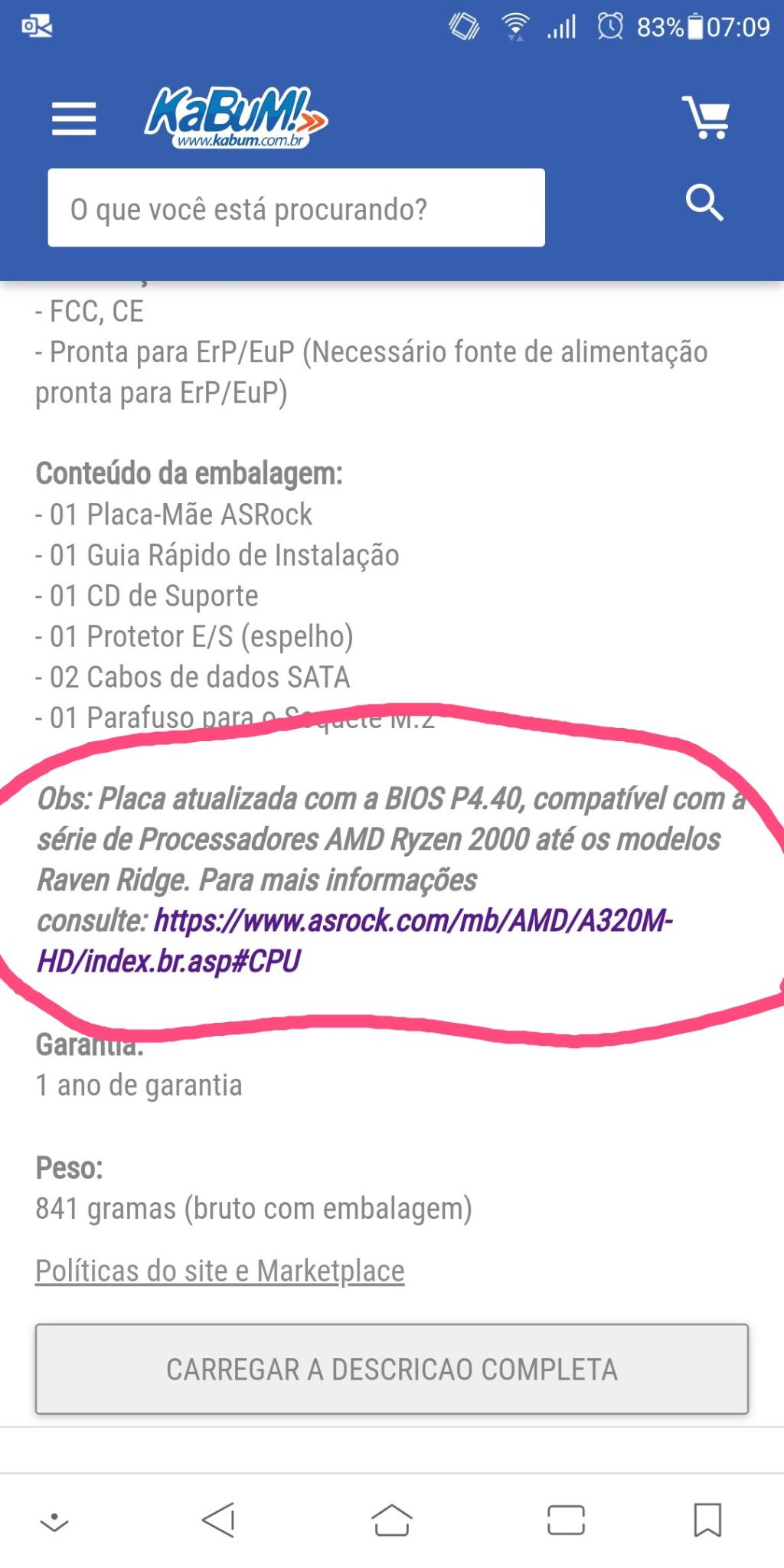
Task: Go back with the navigation bar
Action: (219, 1520)
